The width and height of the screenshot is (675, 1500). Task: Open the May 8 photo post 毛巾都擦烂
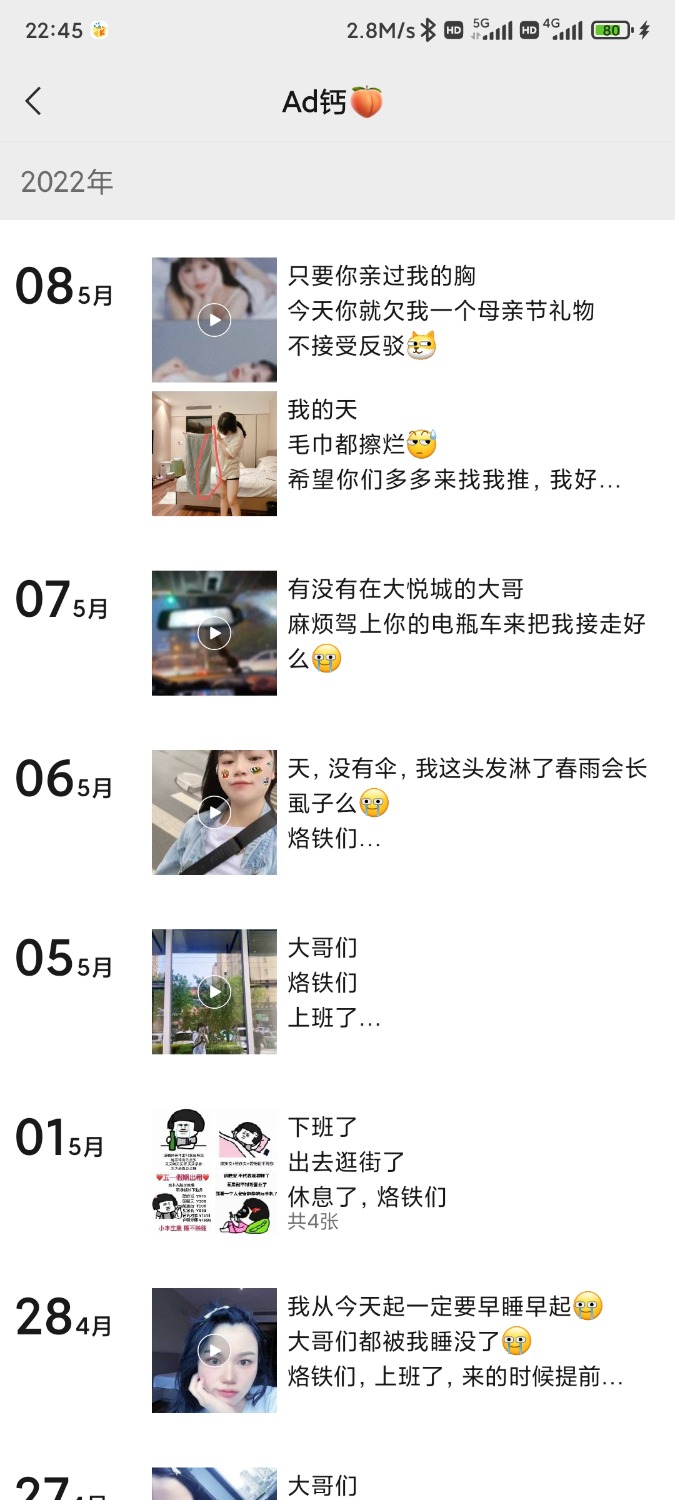(214, 453)
